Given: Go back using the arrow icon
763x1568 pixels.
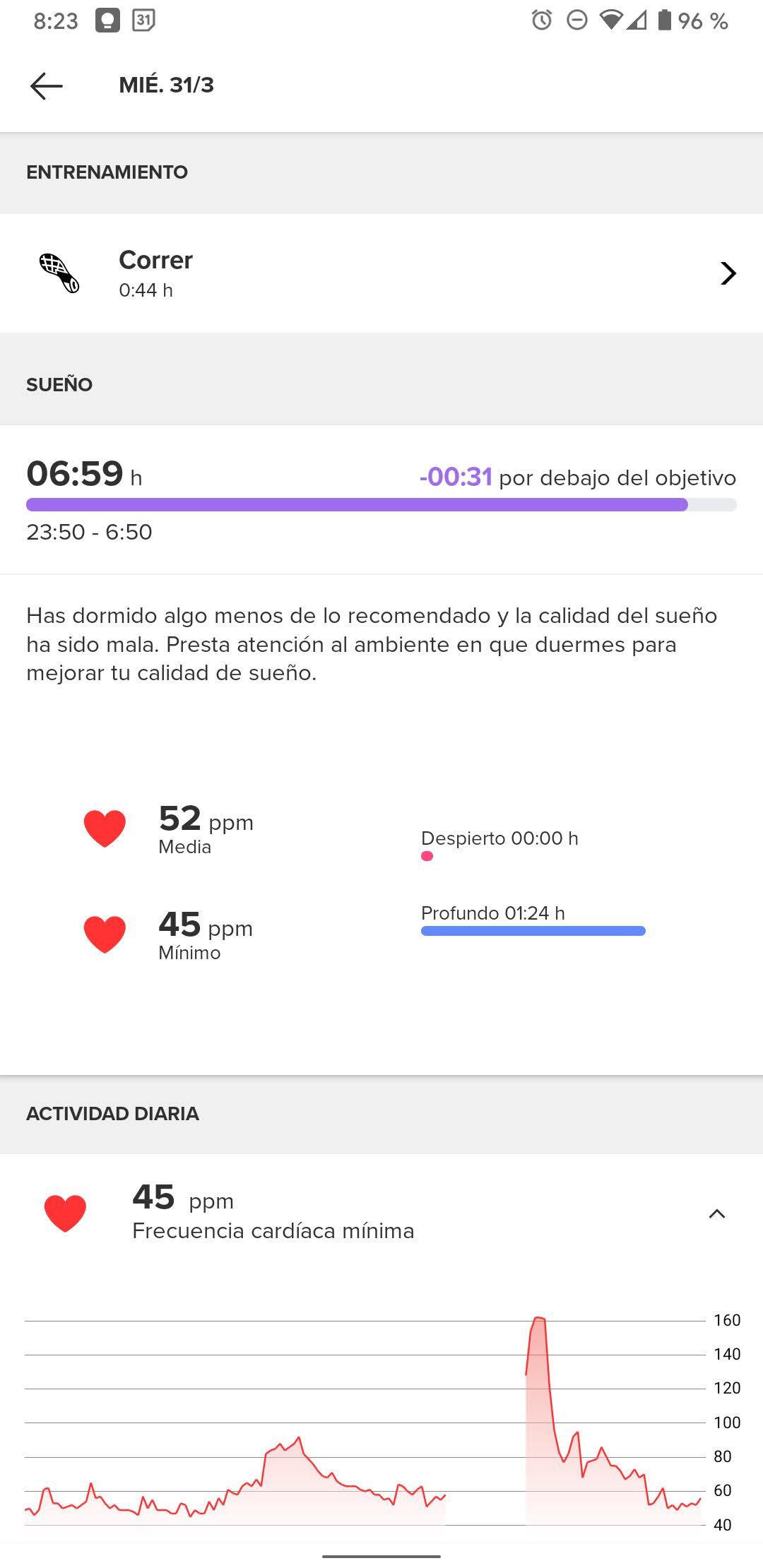Looking at the screenshot, I should [x=47, y=85].
